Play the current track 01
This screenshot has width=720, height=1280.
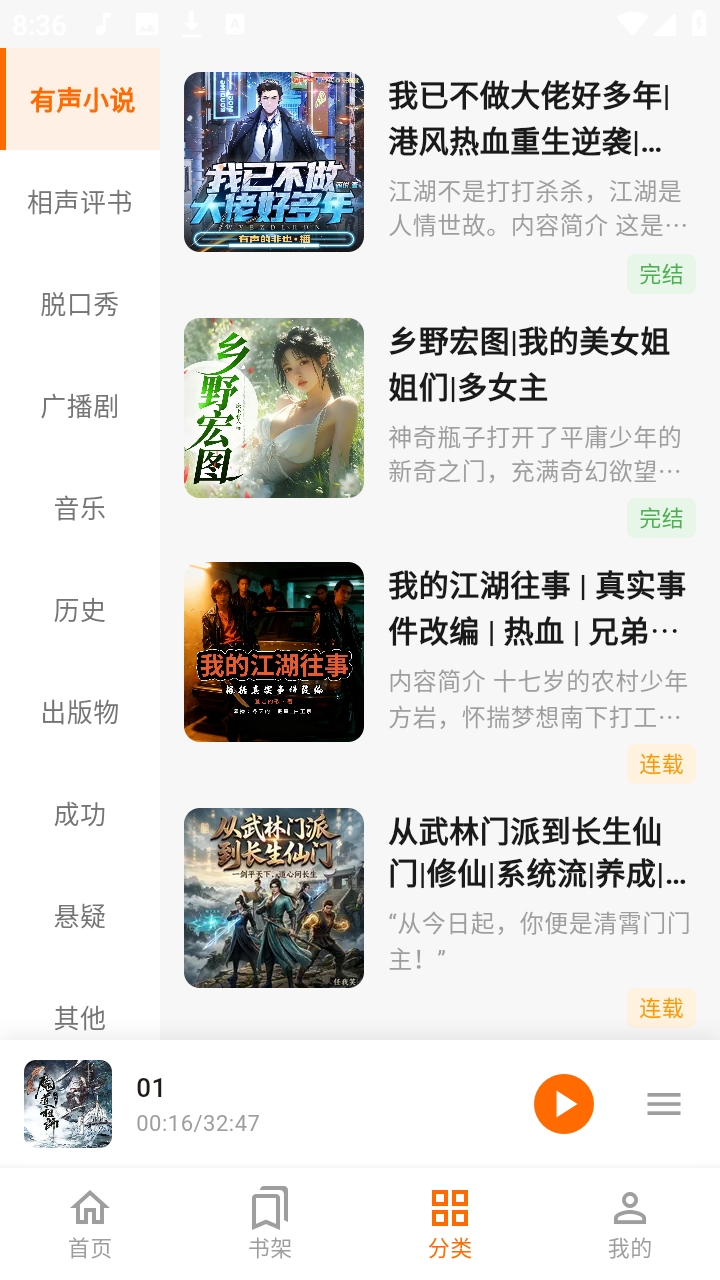click(564, 1104)
